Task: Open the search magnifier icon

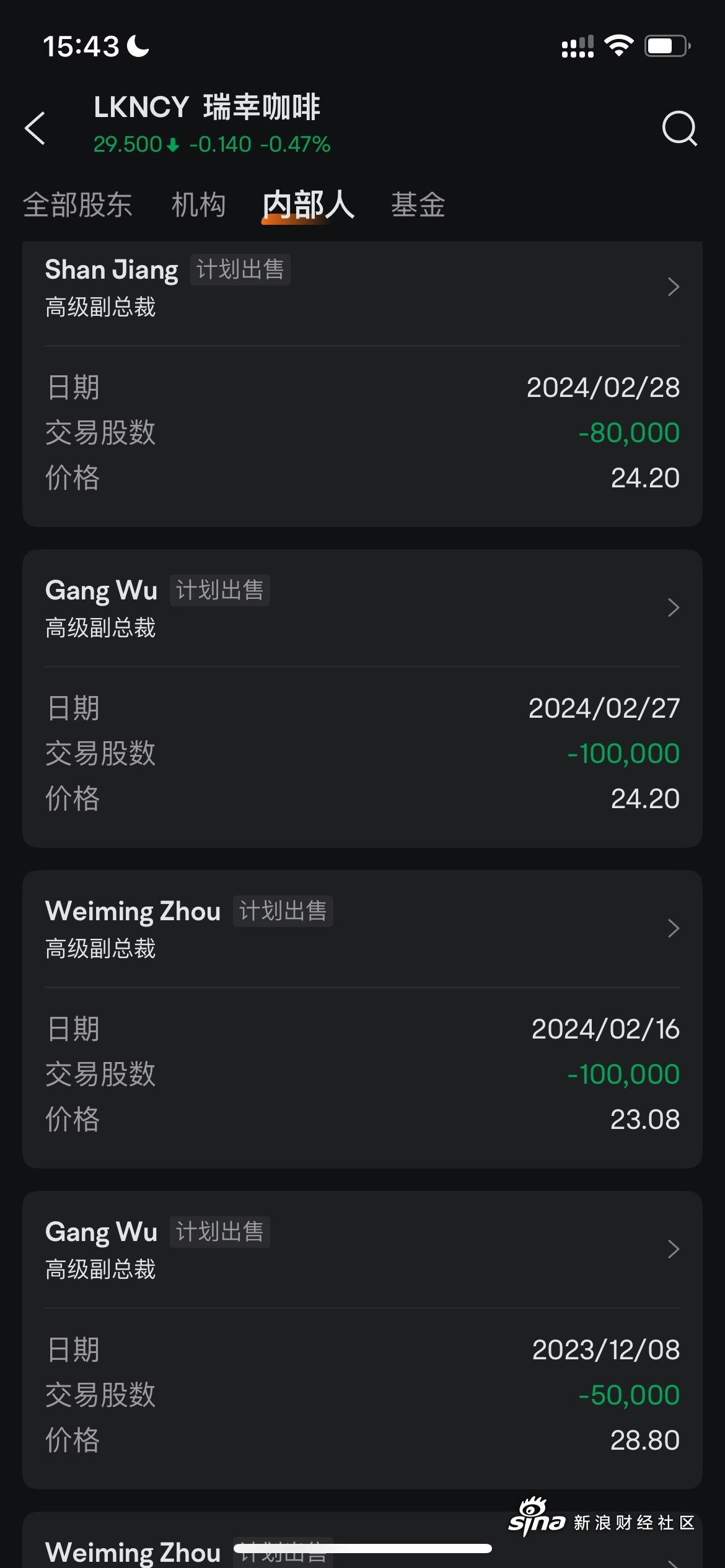Action: coord(679,128)
